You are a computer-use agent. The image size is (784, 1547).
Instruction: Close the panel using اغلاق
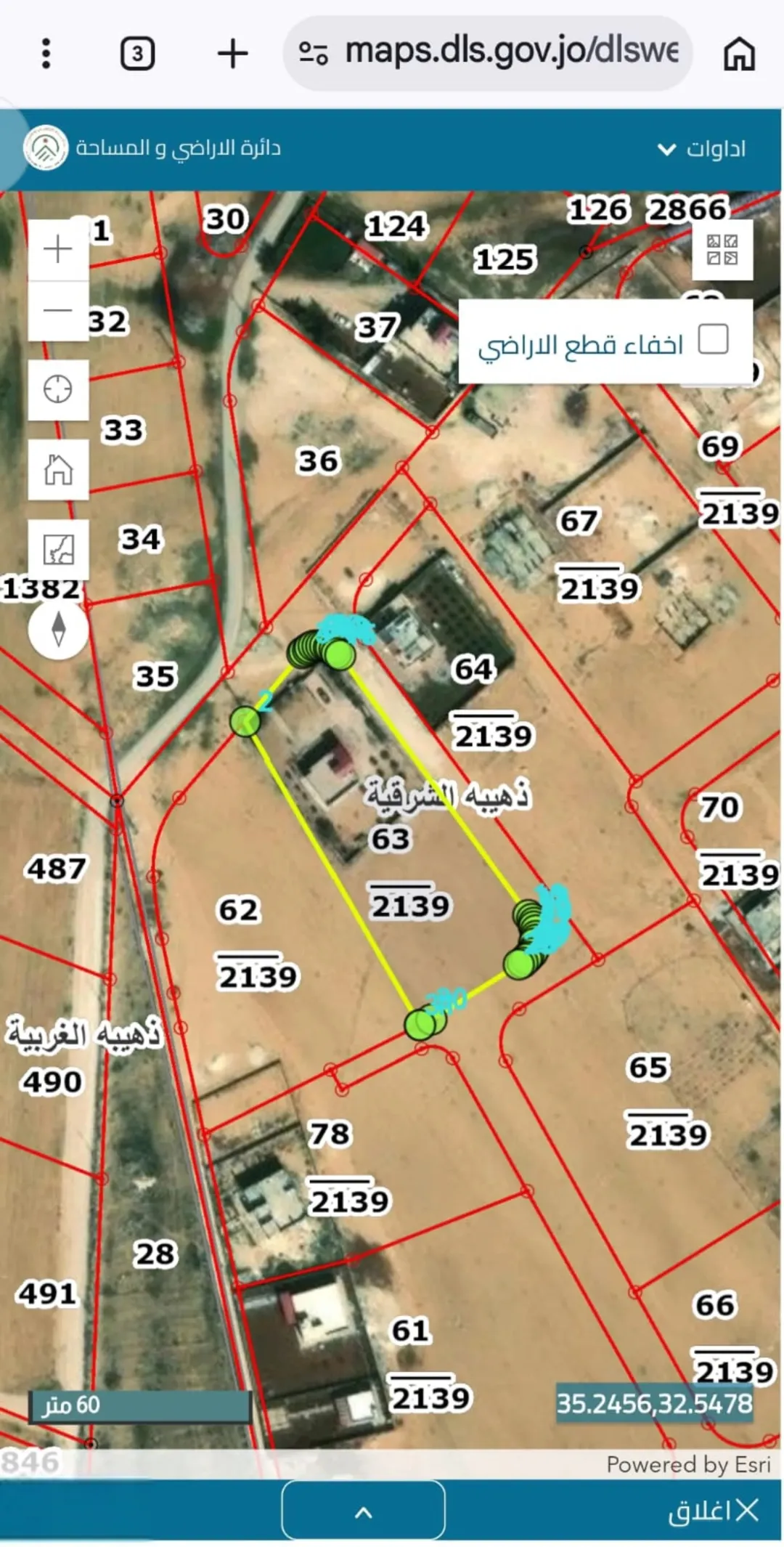click(713, 1511)
